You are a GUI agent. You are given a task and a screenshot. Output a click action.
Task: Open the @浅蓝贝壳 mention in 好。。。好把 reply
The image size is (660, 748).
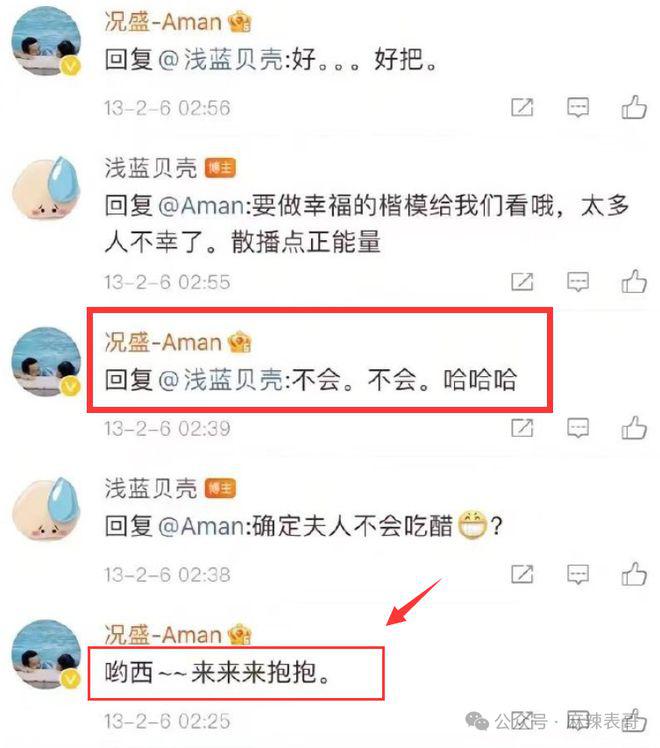pyautogui.click(x=211, y=58)
